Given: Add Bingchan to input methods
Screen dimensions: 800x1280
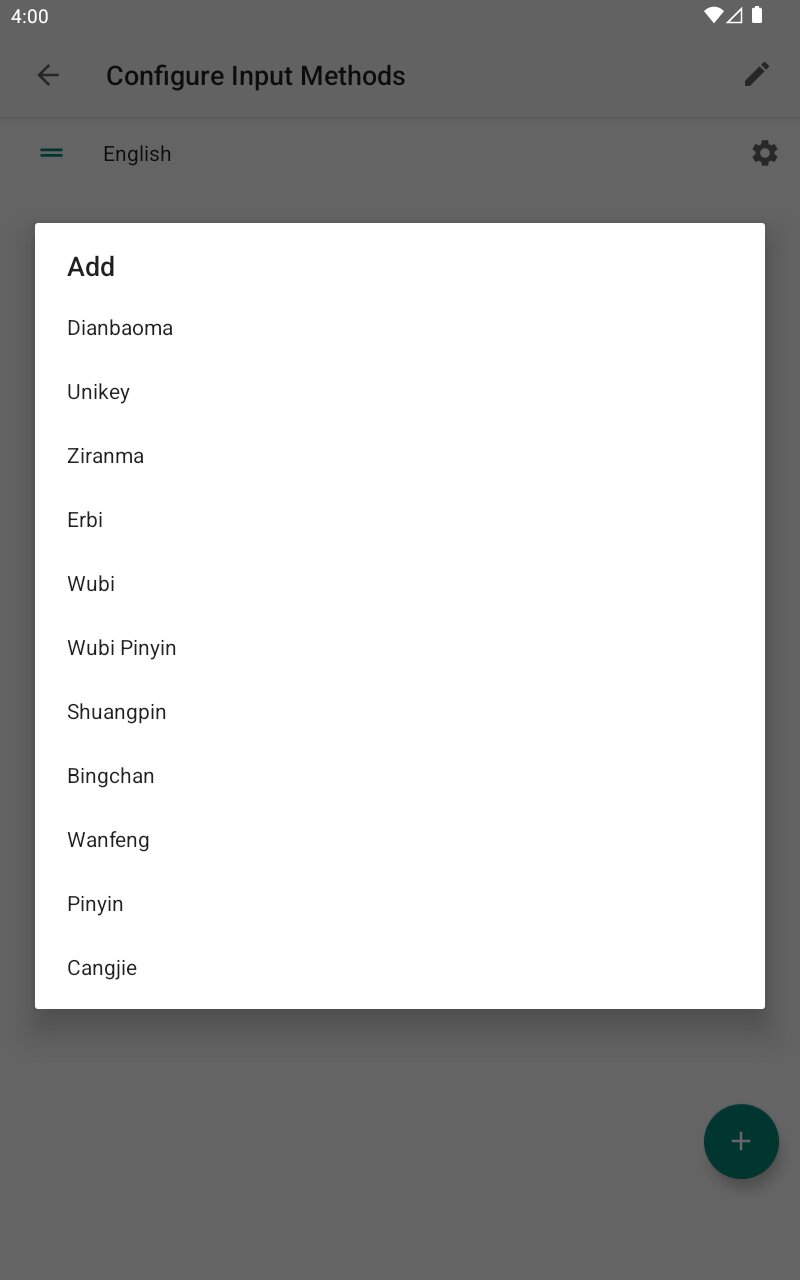Looking at the screenshot, I should click(x=111, y=776).
